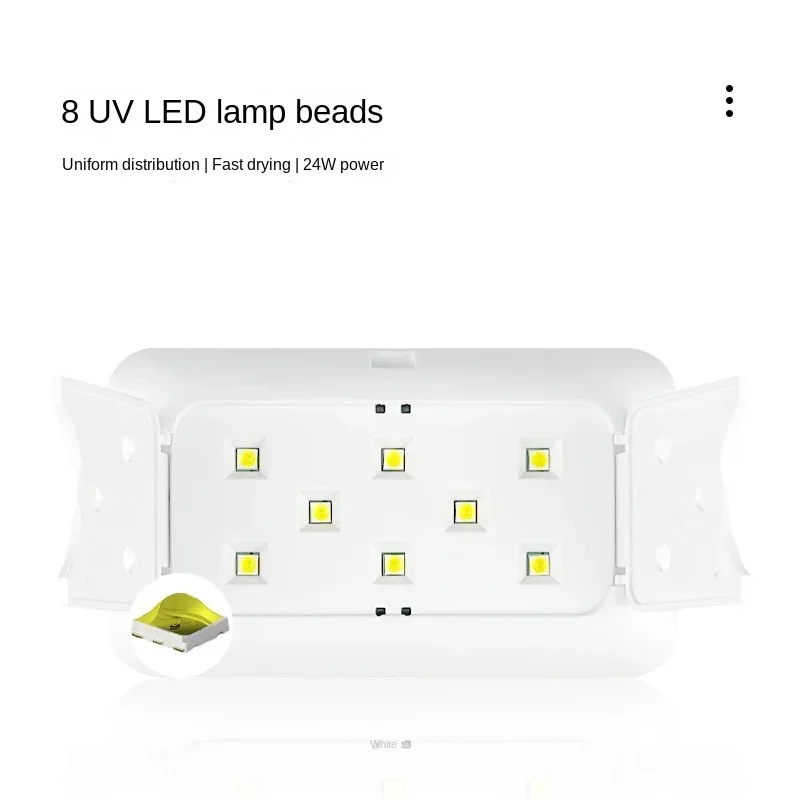Viewport: 800px width, 800px height.
Task: Open the three-dot overflow menu
Action: 729,101
